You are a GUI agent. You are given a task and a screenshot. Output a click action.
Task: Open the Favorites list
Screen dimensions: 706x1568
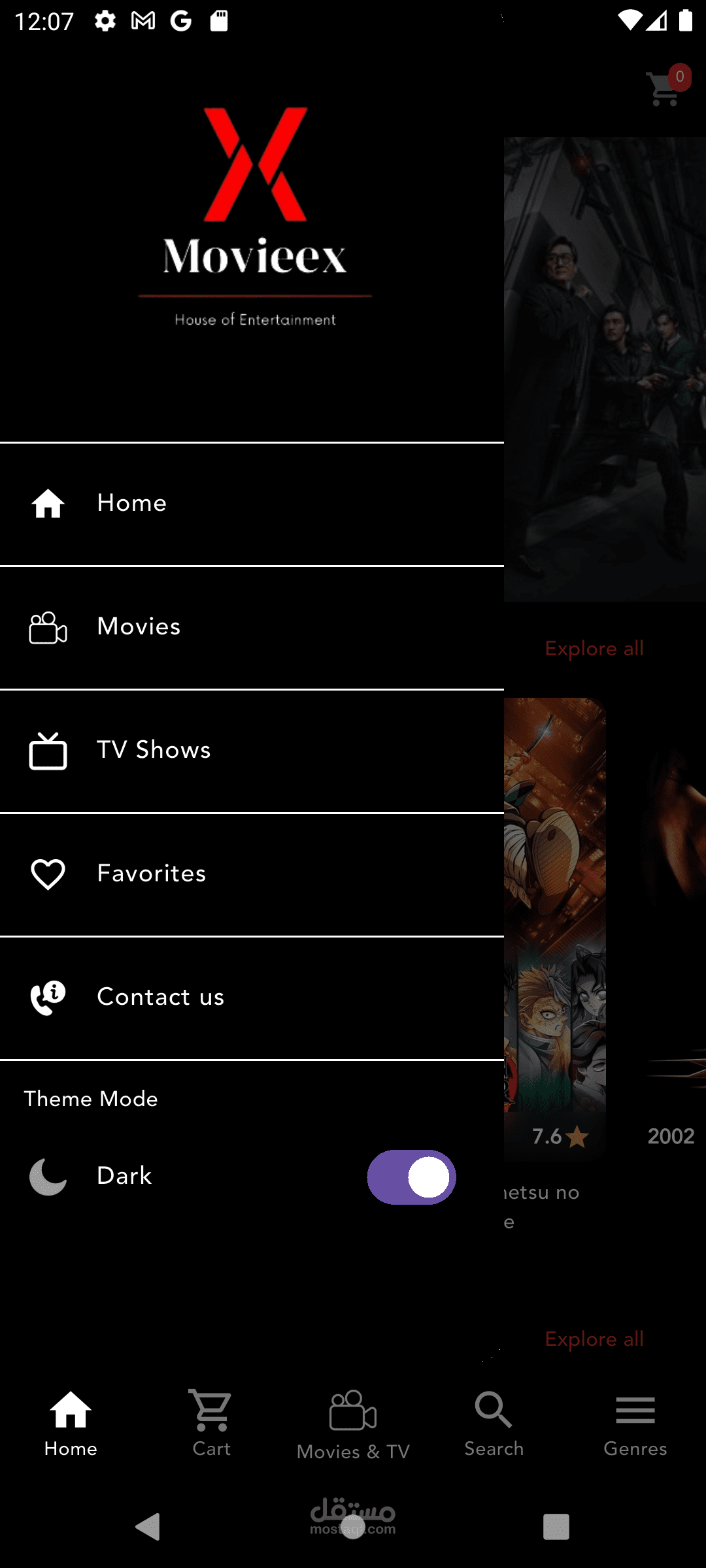(252, 874)
